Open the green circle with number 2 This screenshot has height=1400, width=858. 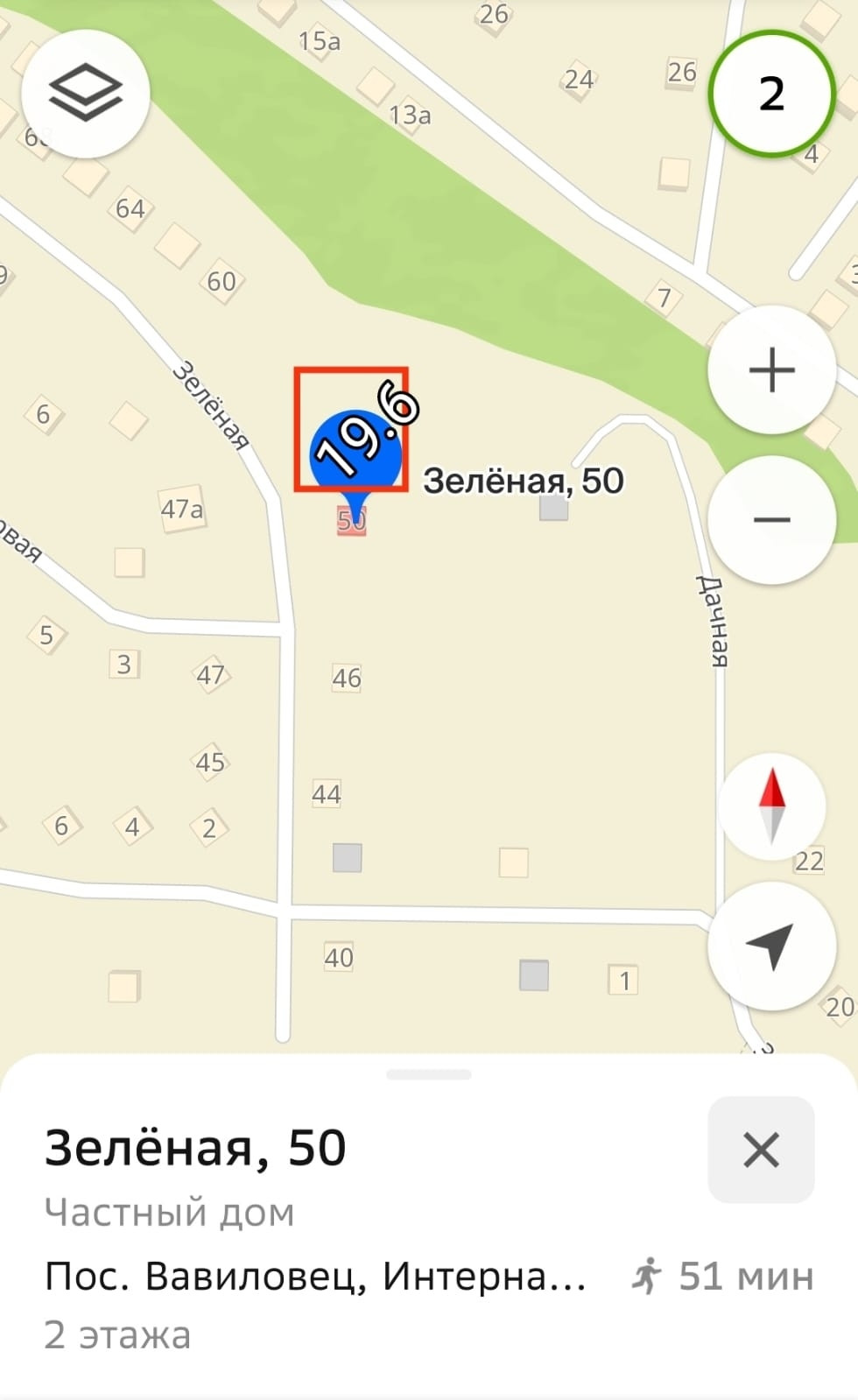coord(771,94)
